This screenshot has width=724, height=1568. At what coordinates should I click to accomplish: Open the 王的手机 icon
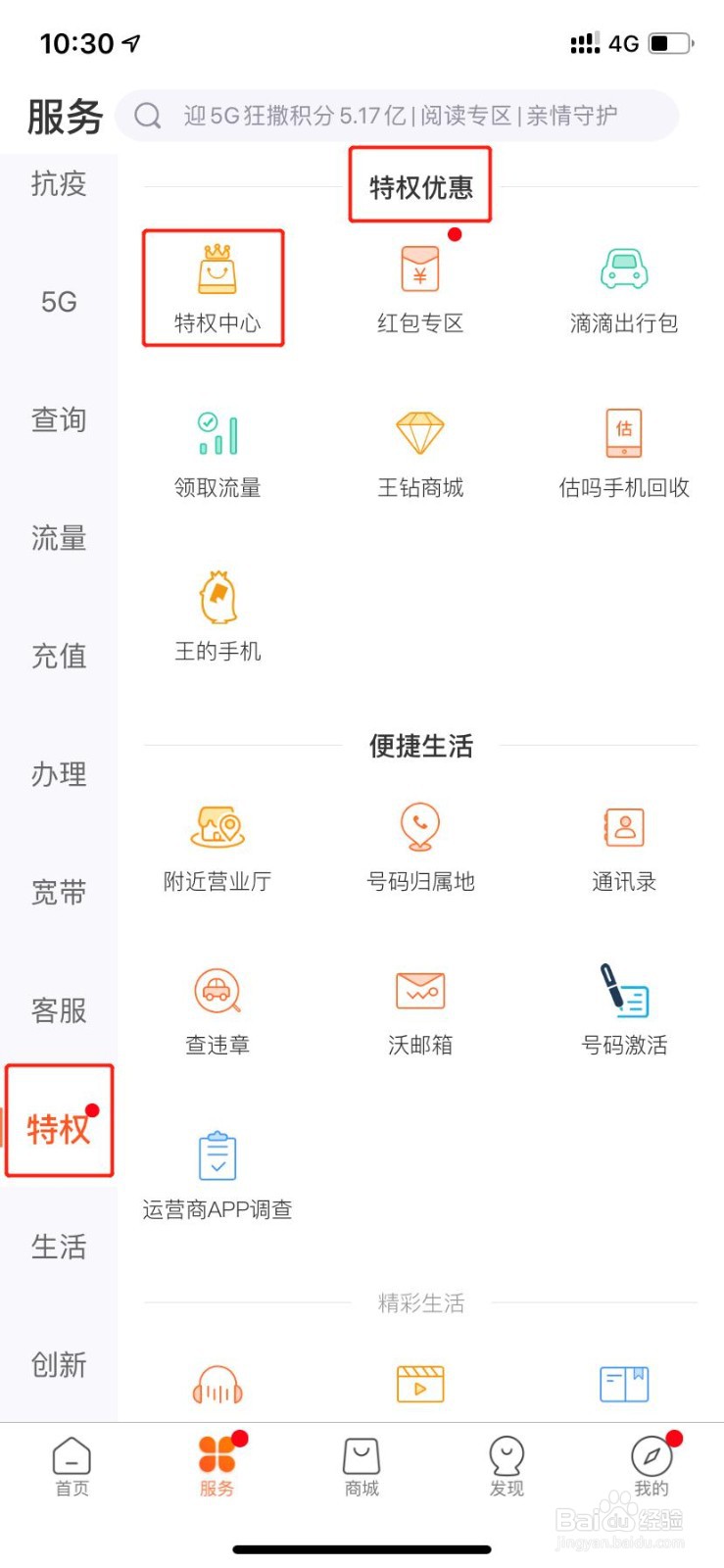(x=215, y=612)
